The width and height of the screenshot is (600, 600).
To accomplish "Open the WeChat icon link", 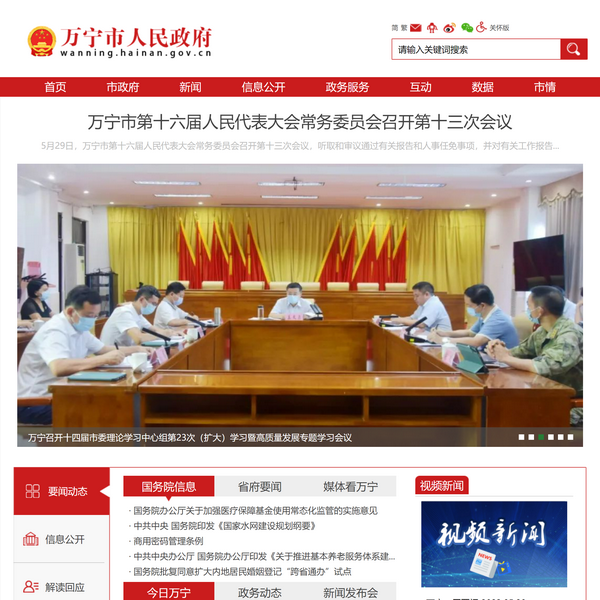I will [466, 28].
